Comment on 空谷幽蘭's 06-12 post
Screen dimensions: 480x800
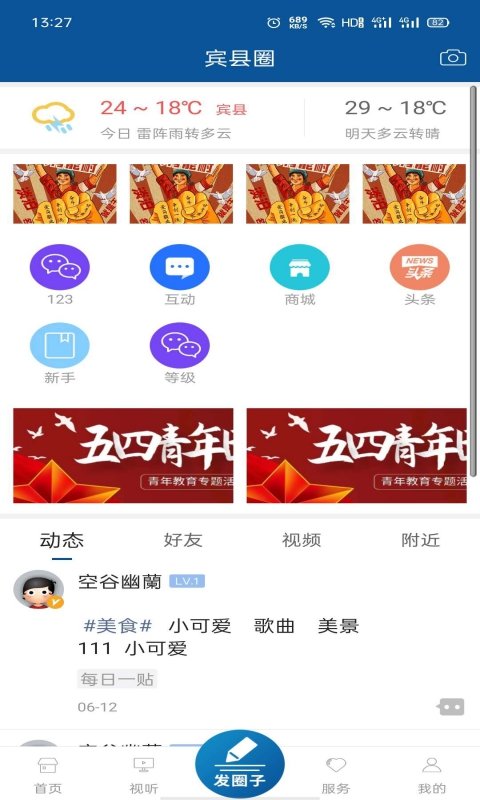pyautogui.click(x=451, y=707)
